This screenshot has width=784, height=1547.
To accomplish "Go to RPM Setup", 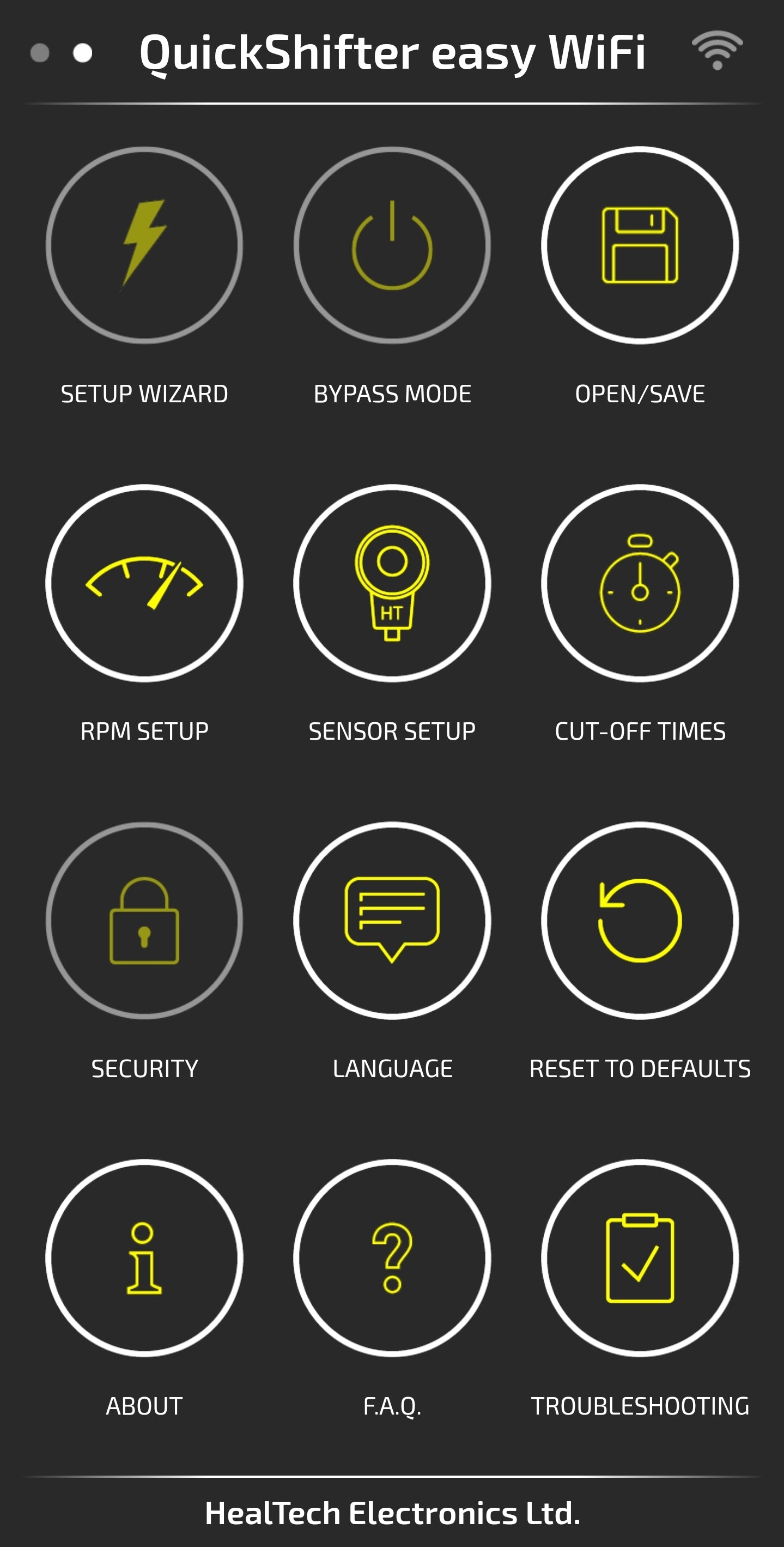I will (144, 583).
